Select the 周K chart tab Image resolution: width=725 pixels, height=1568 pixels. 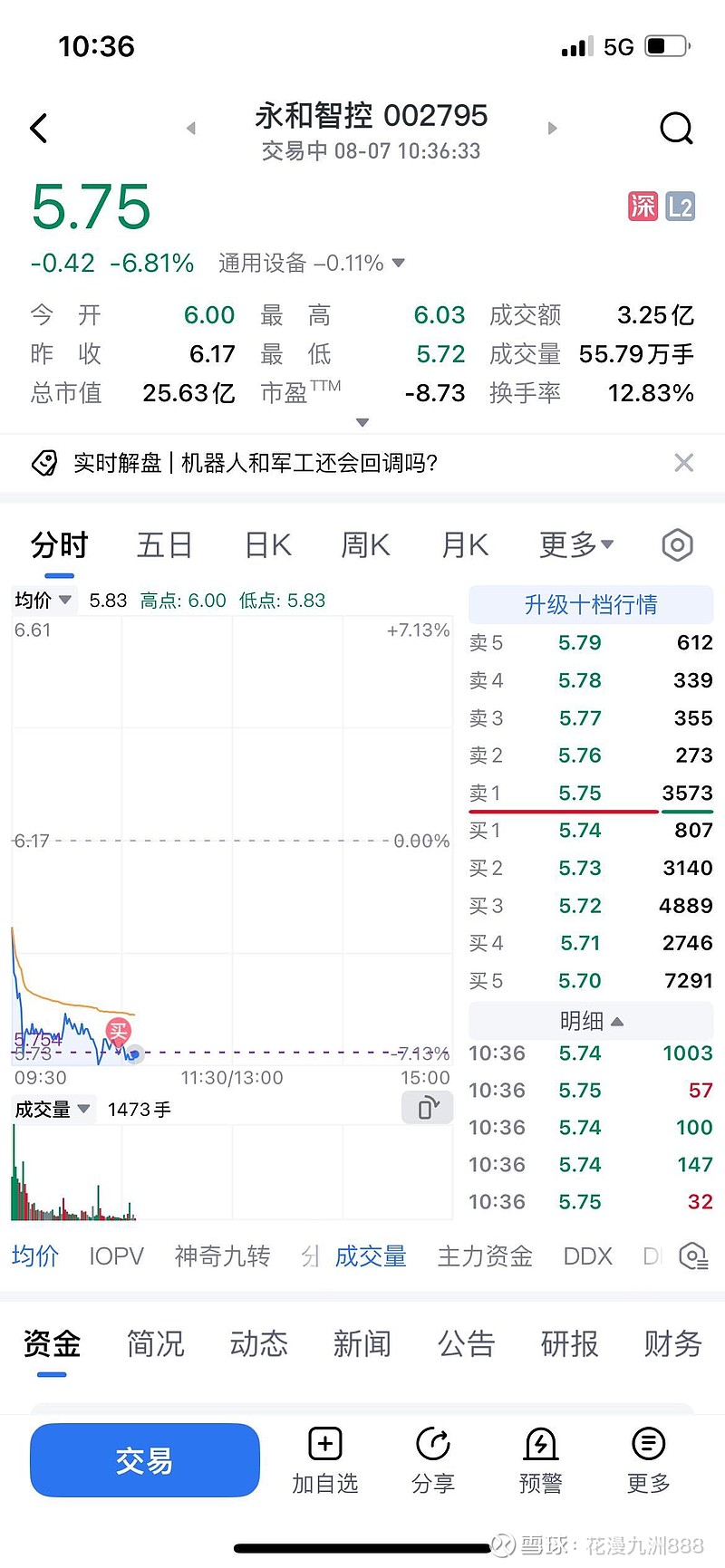pyautogui.click(x=365, y=545)
